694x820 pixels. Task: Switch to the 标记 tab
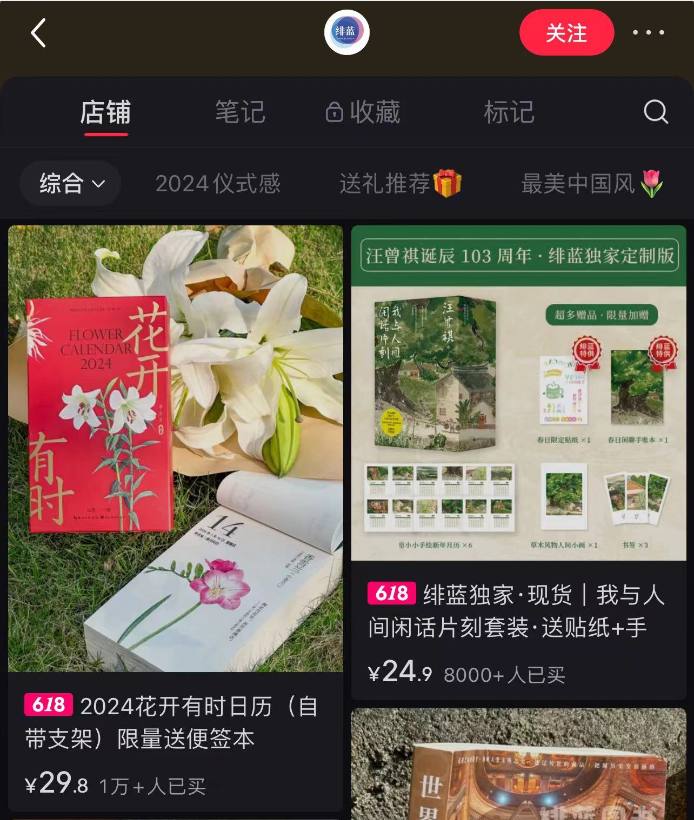(x=509, y=112)
